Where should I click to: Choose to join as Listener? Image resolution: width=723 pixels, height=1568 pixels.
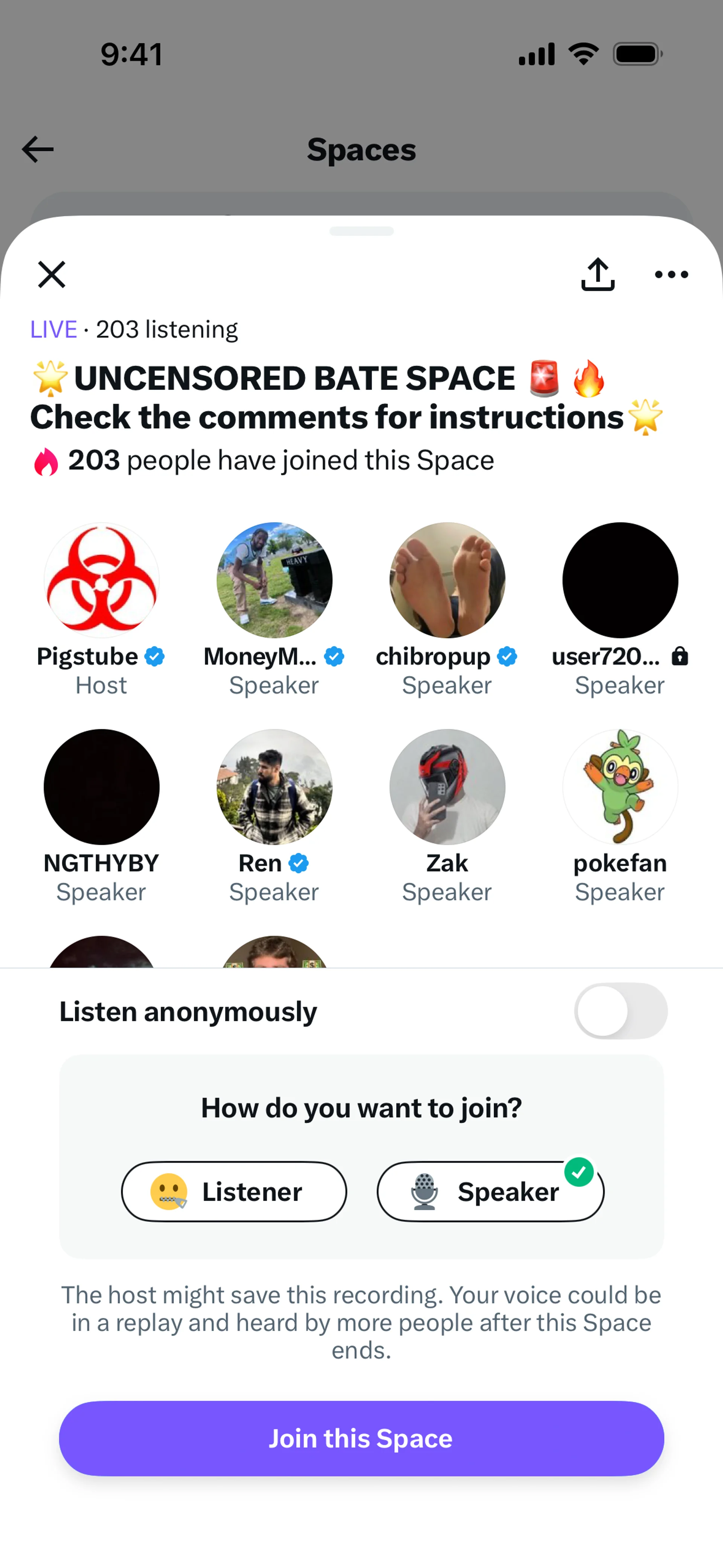(234, 1192)
